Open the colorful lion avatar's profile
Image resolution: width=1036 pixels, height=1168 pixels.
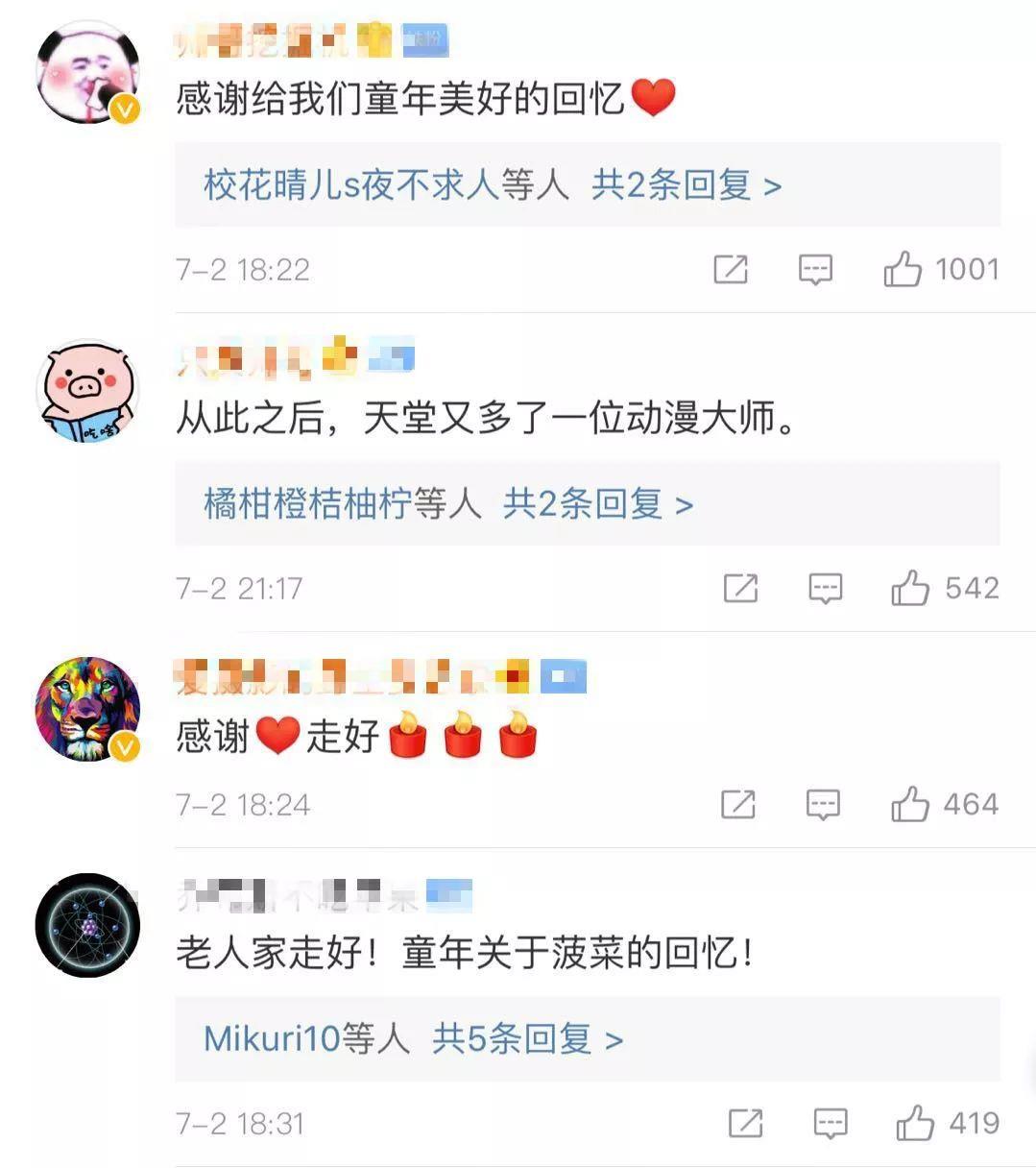click(87, 709)
